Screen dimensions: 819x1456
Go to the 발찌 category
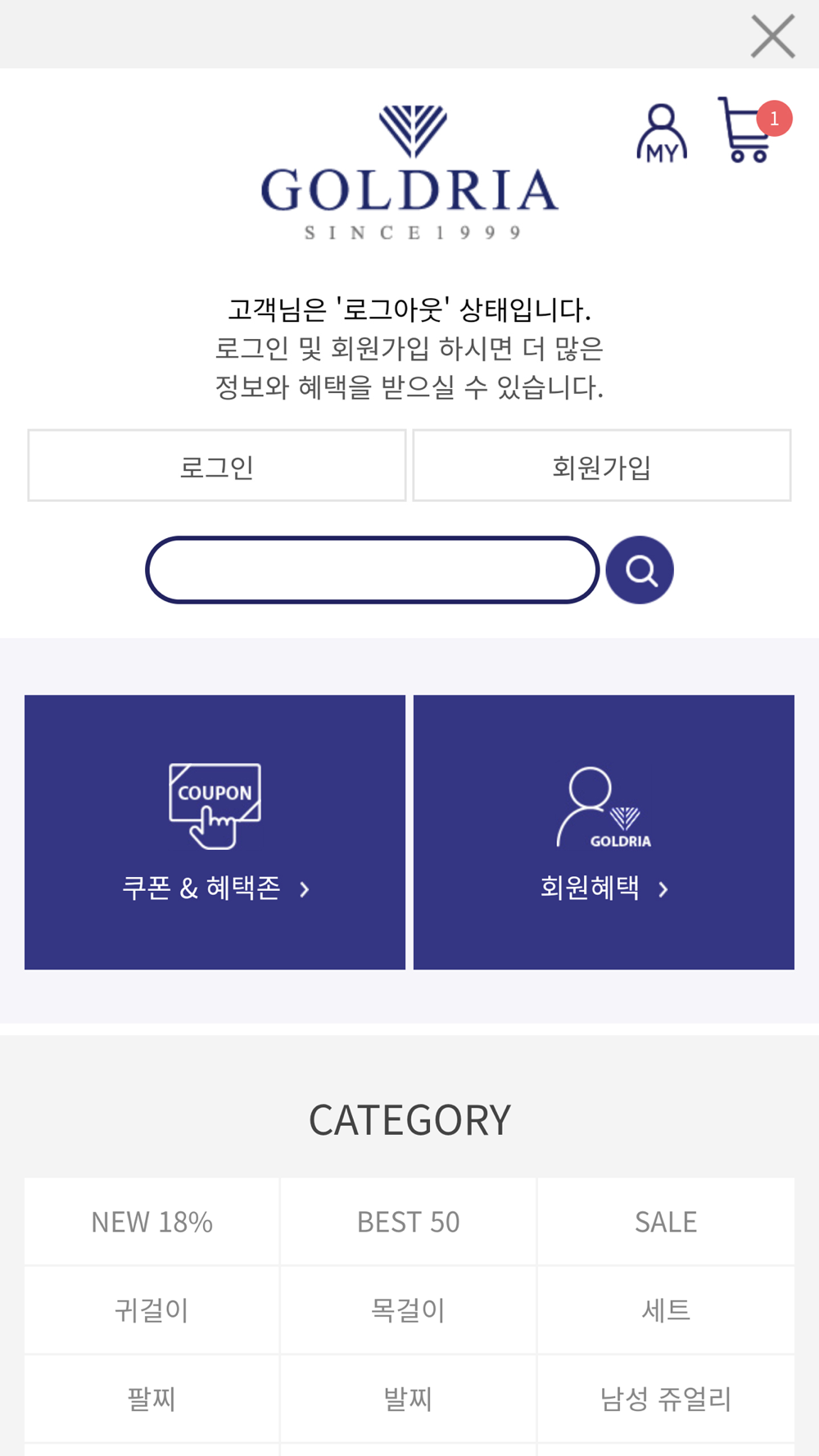coord(408,1399)
